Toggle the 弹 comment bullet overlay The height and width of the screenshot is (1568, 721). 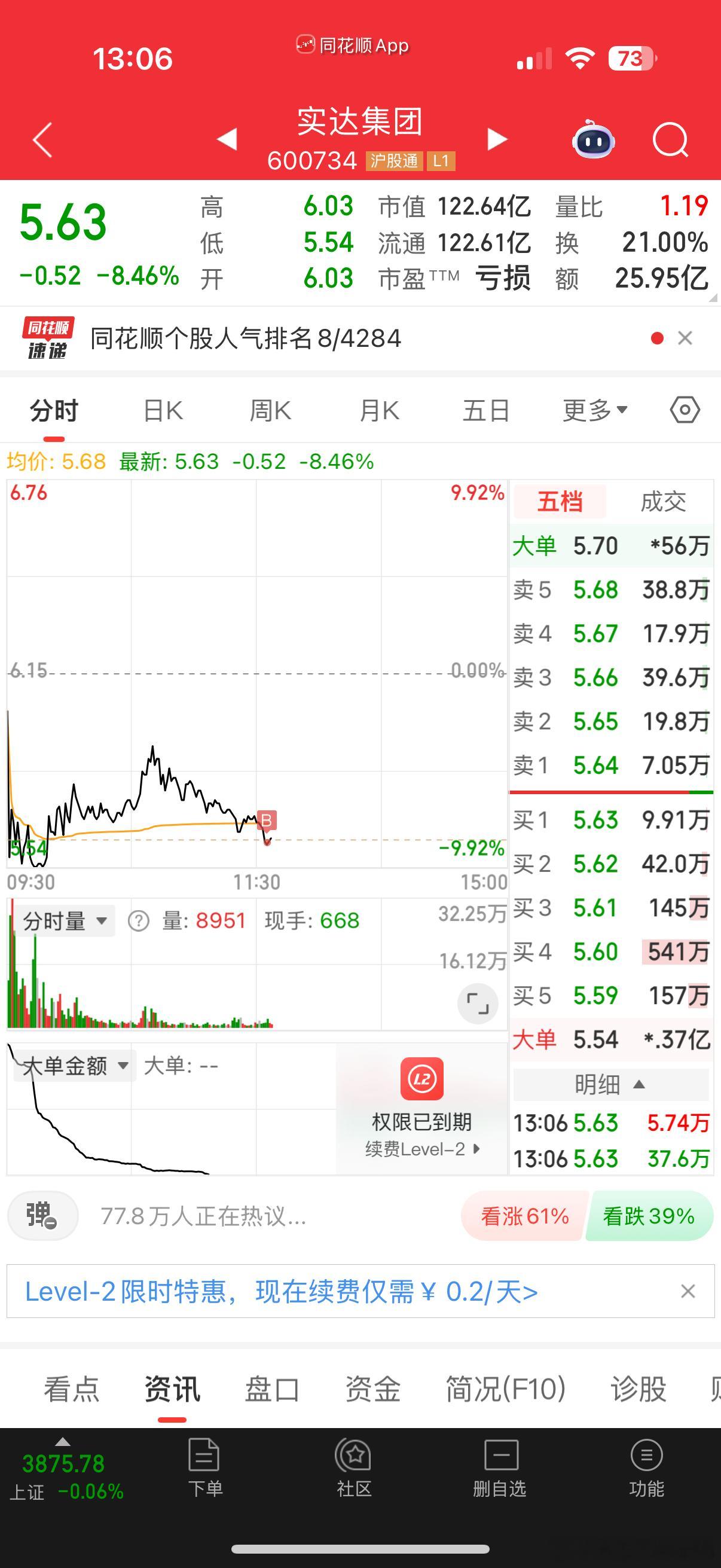pyautogui.click(x=41, y=1217)
